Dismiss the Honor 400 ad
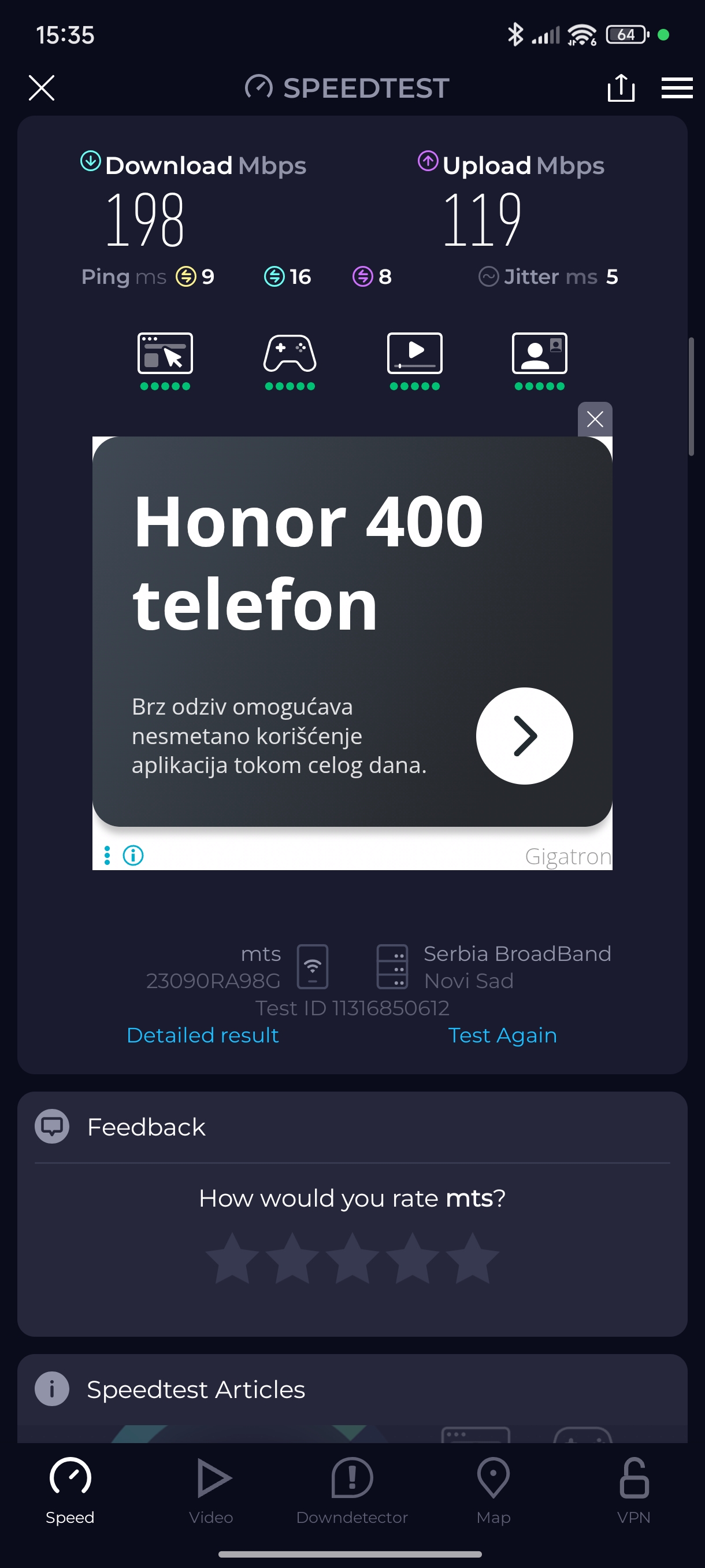 tap(594, 419)
